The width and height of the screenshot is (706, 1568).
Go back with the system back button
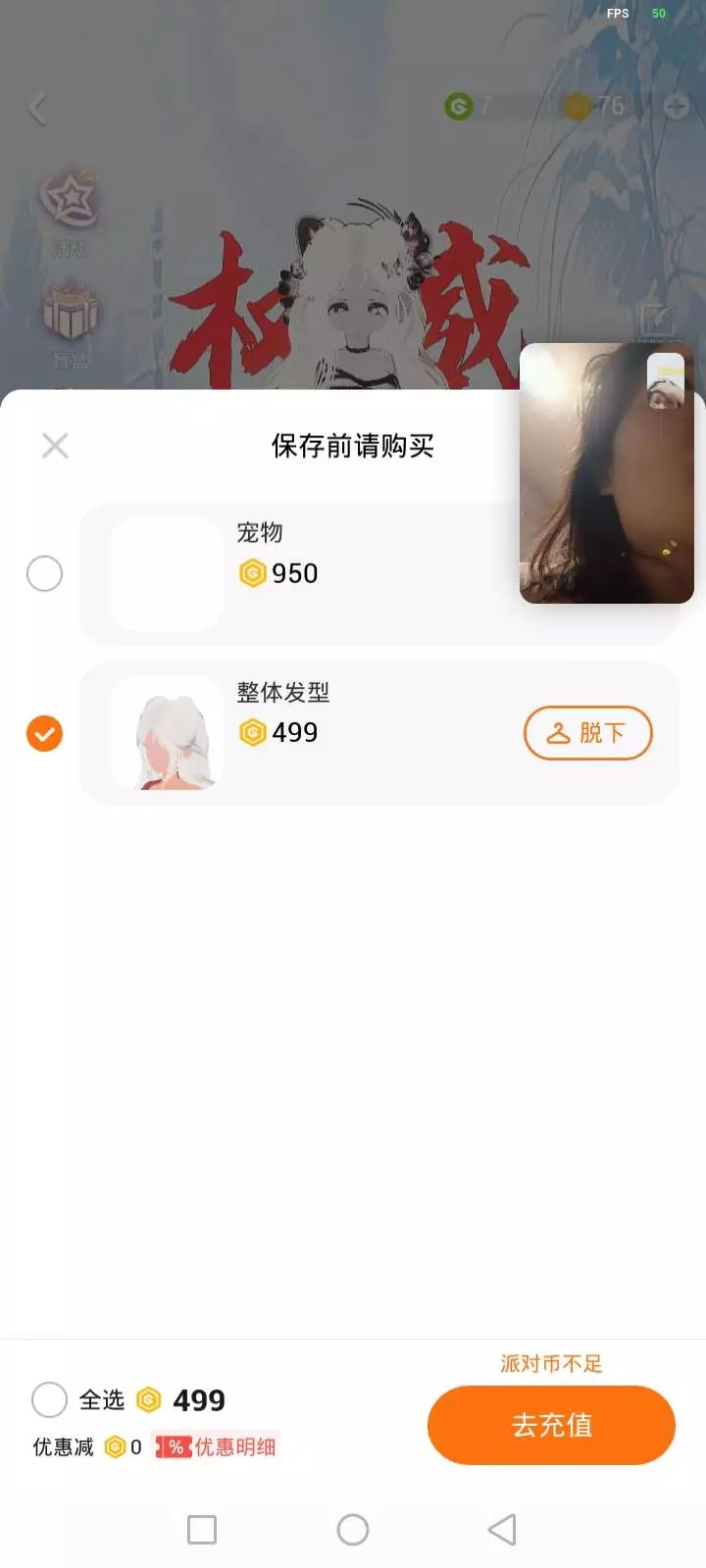(x=502, y=1530)
